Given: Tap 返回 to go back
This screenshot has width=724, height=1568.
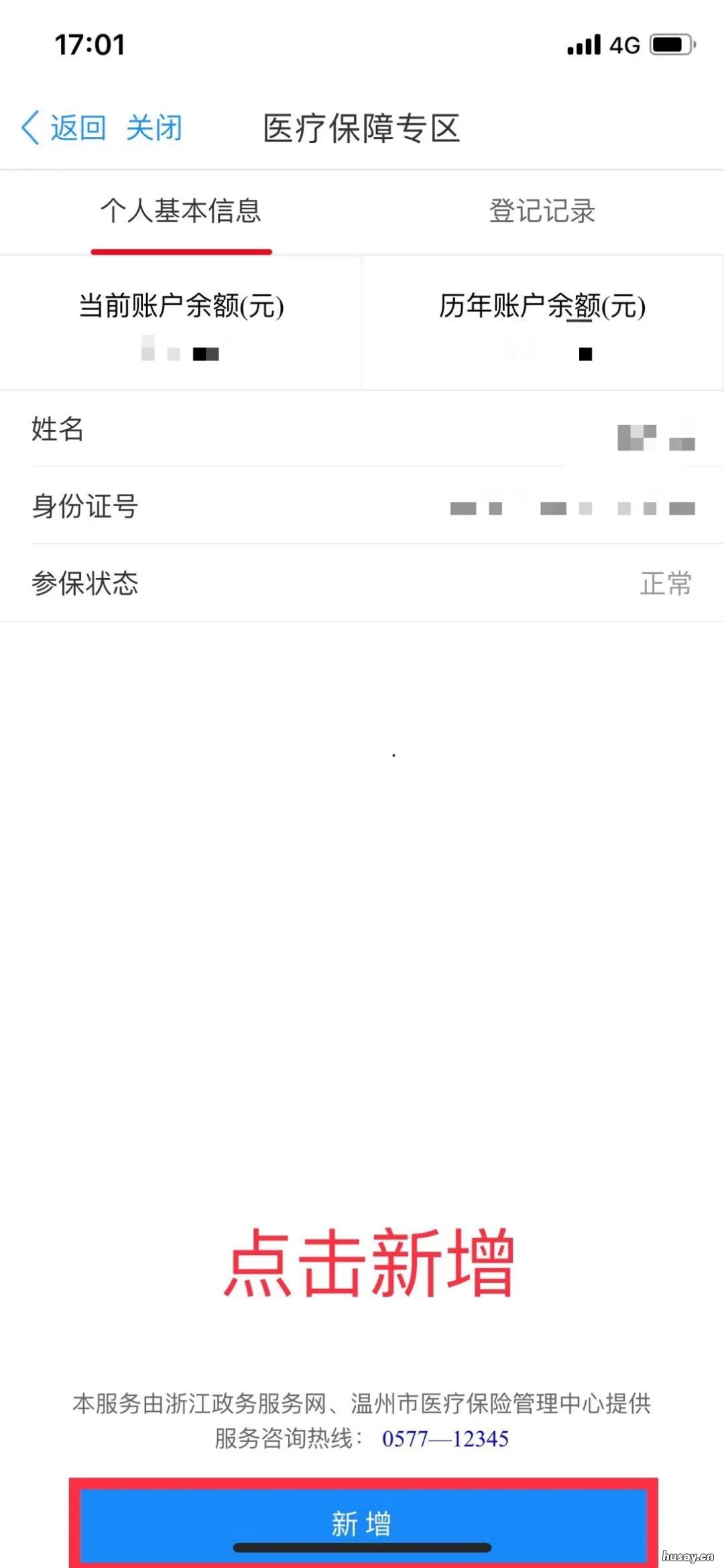Looking at the screenshot, I should click(x=78, y=127).
